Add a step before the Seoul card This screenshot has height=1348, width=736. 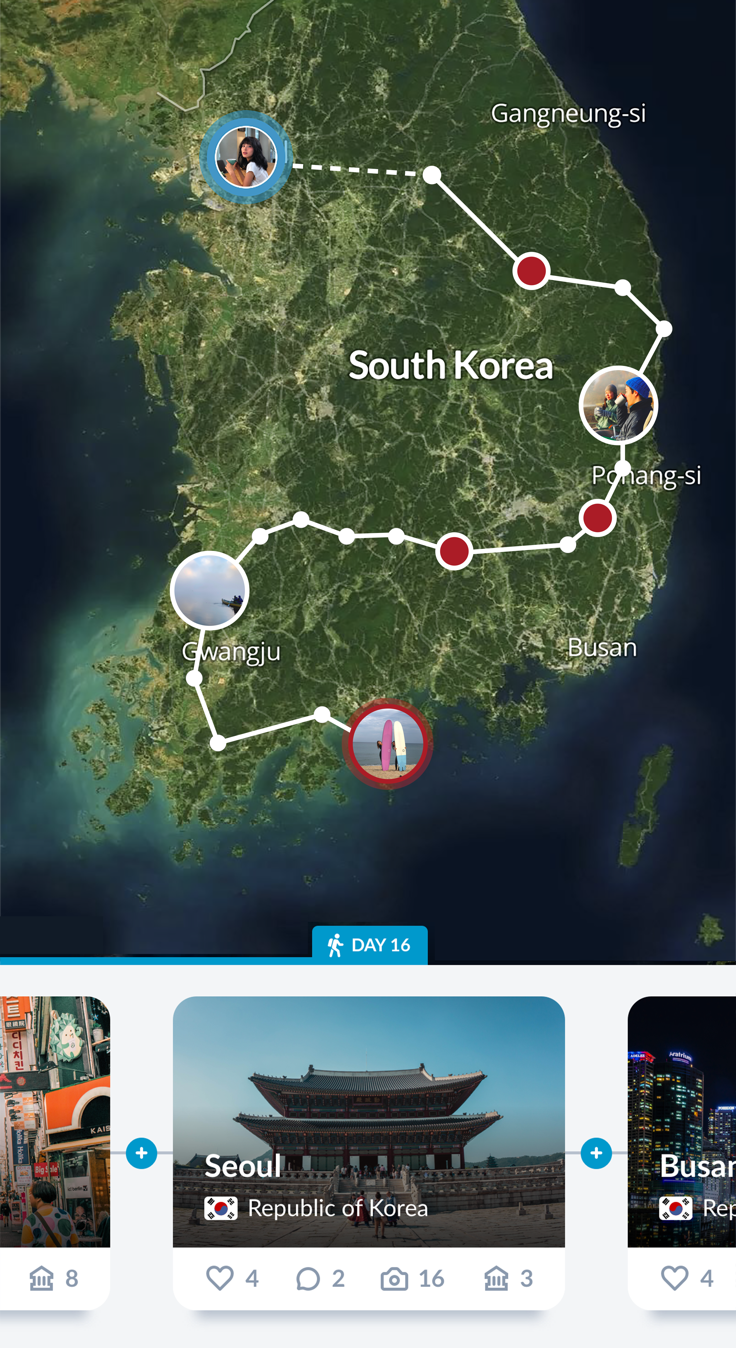tap(141, 1153)
